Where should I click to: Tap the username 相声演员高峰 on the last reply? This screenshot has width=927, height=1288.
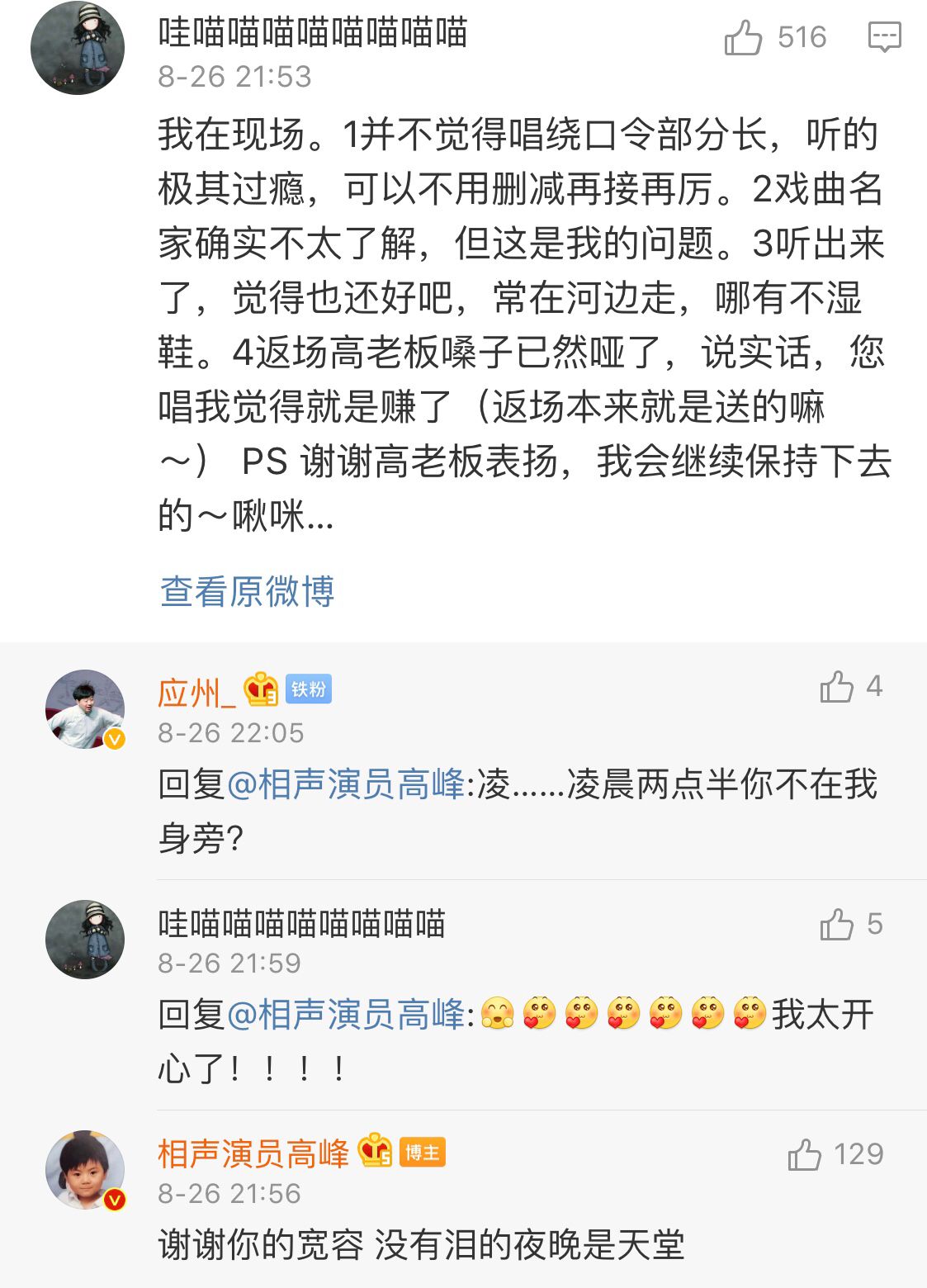pyautogui.click(x=253, y=1153)
